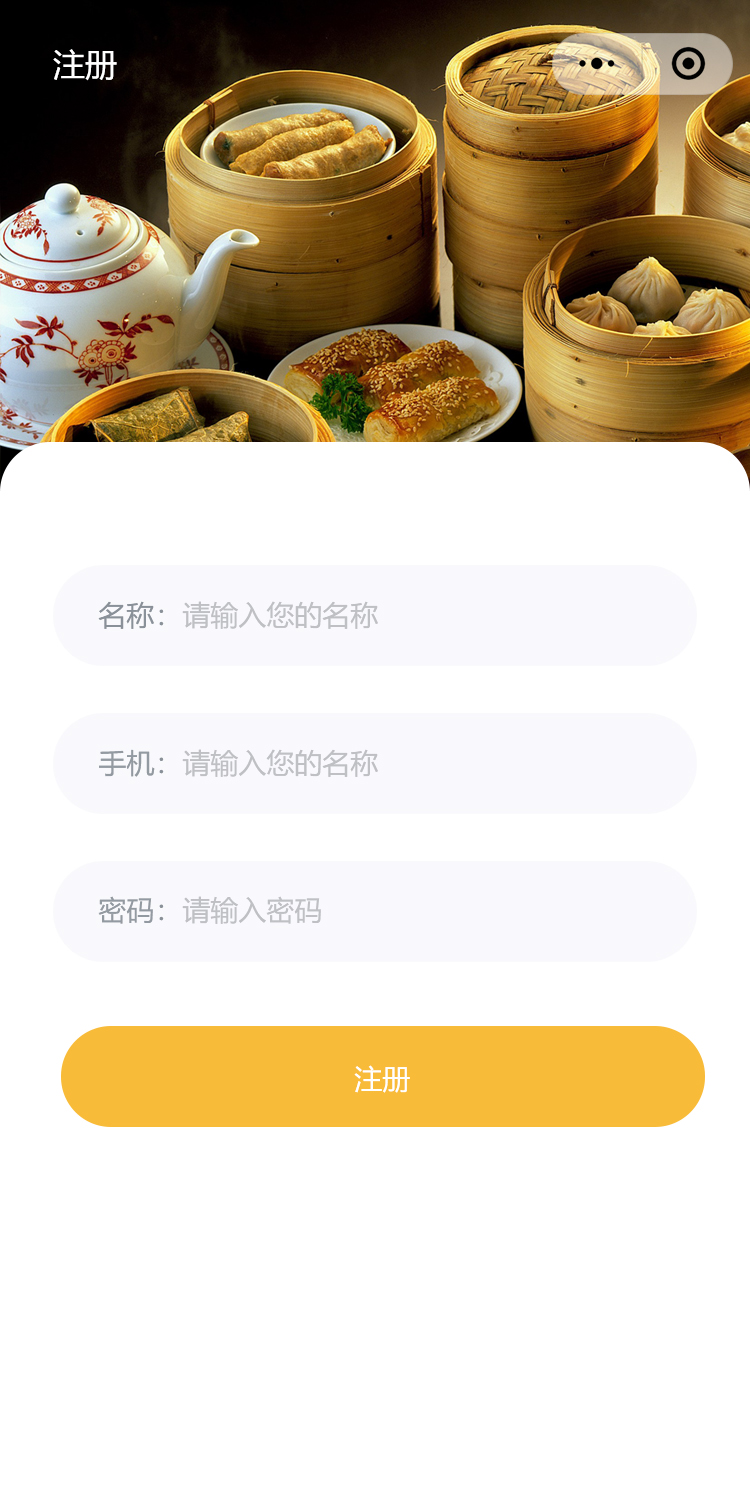Viewport: 750px width, 1500px height.
Task: Open the mini program more options menu
Action: pos(597,64)
